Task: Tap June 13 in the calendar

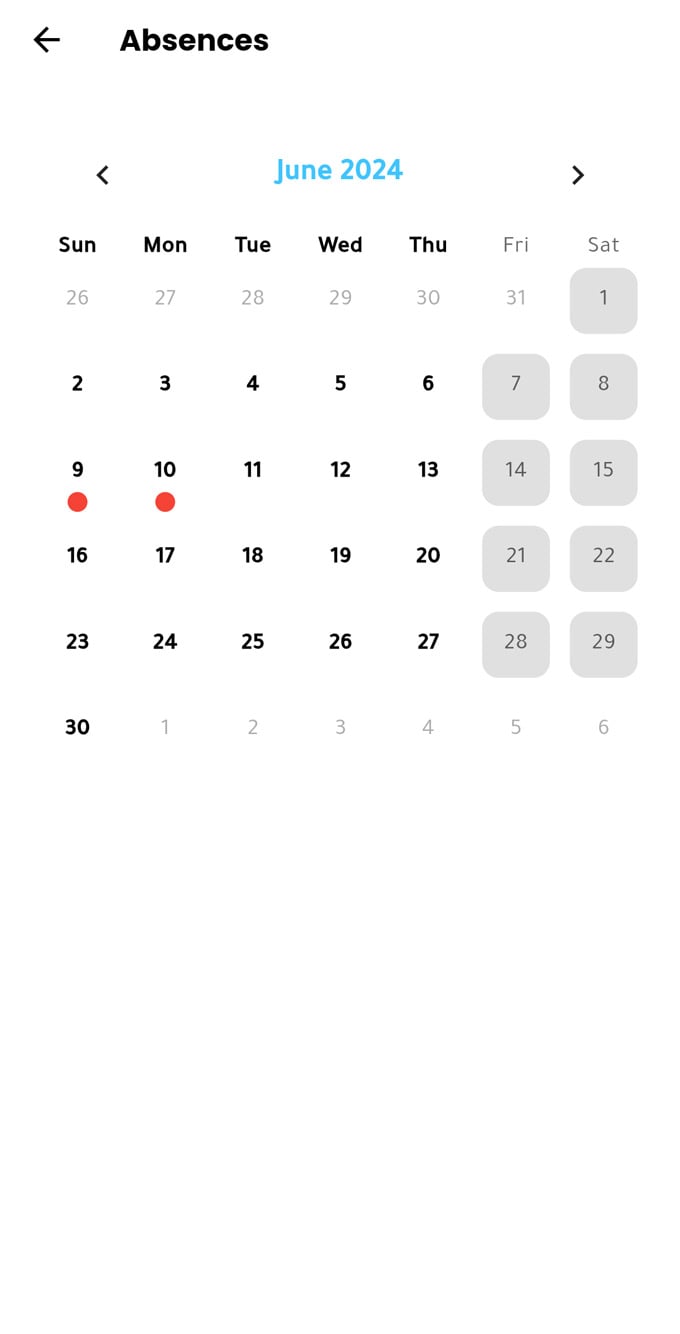Action: [x=428, y=469]
